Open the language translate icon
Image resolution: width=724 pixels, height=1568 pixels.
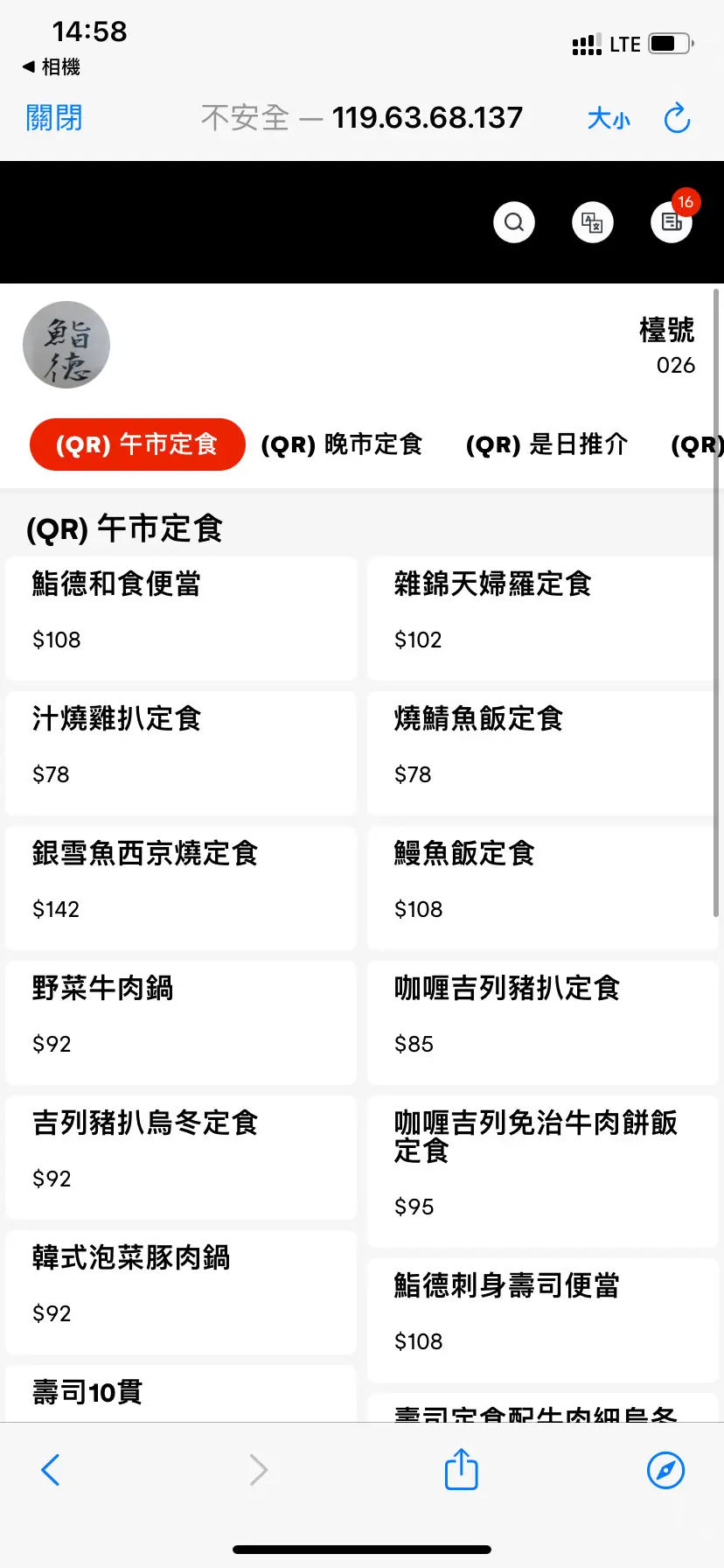tap(593, 222)
